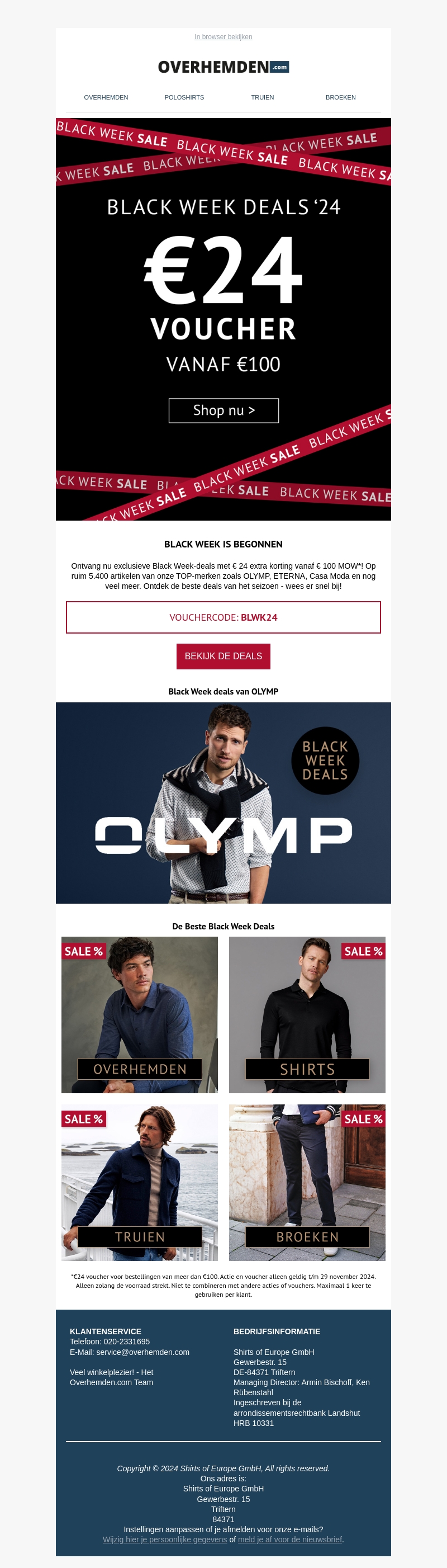Open the POLOSHIRTS category
Image resolution: width=447 pixels, height=1568 pixels.
184,97
